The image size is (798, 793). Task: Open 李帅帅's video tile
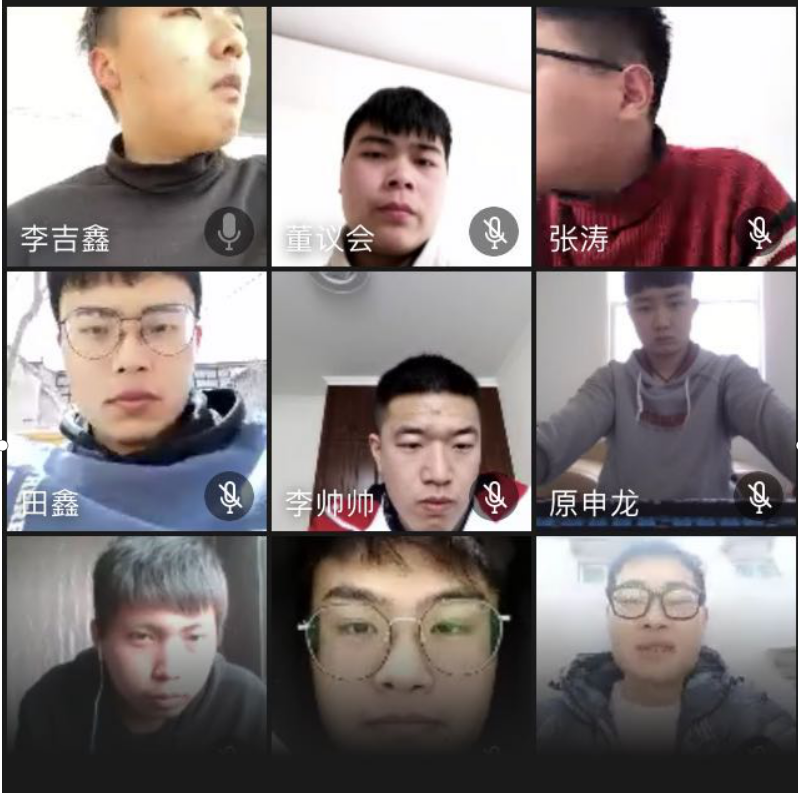pyautogui.click(x=401, y=400)
